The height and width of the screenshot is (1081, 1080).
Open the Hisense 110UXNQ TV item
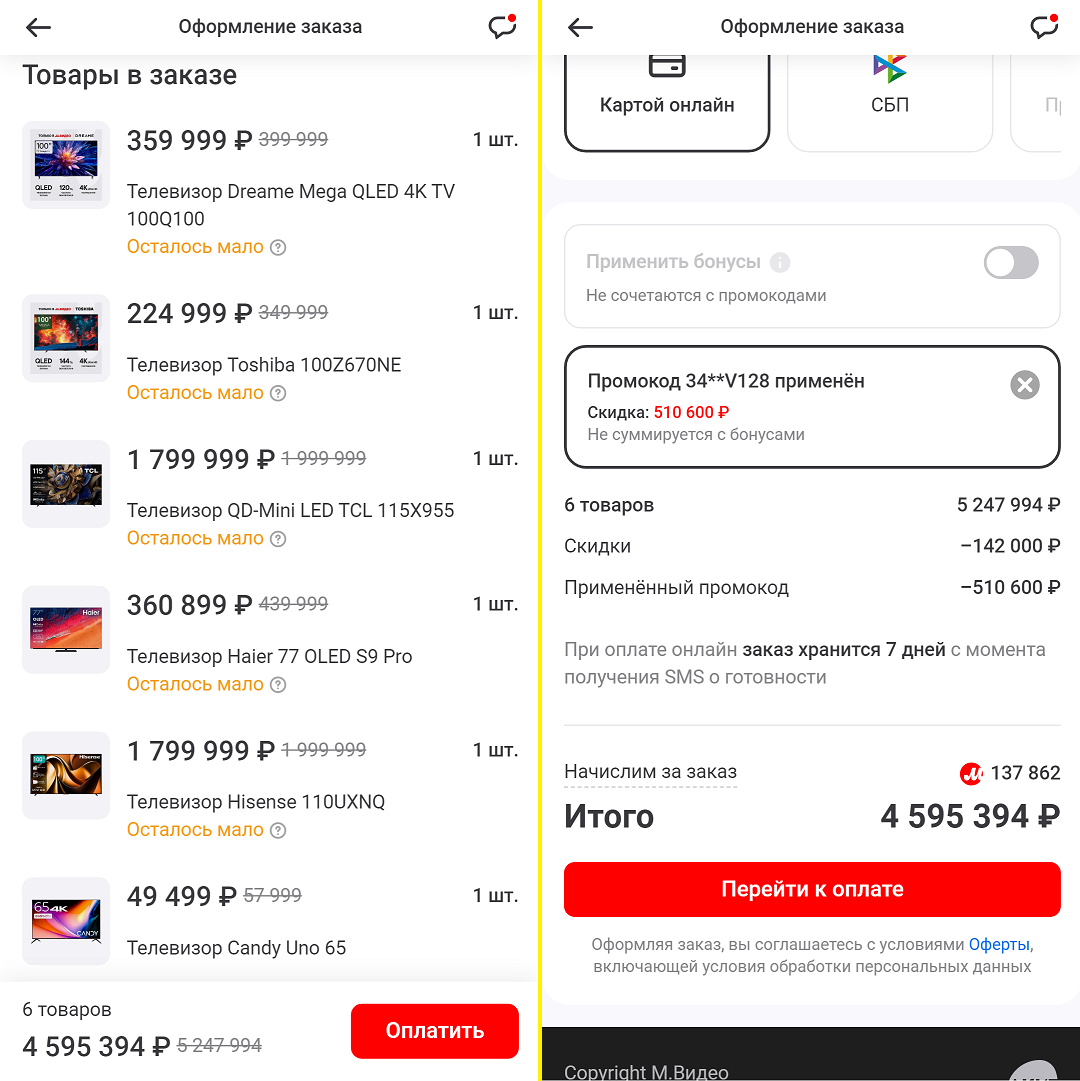(x=256, y=802)
